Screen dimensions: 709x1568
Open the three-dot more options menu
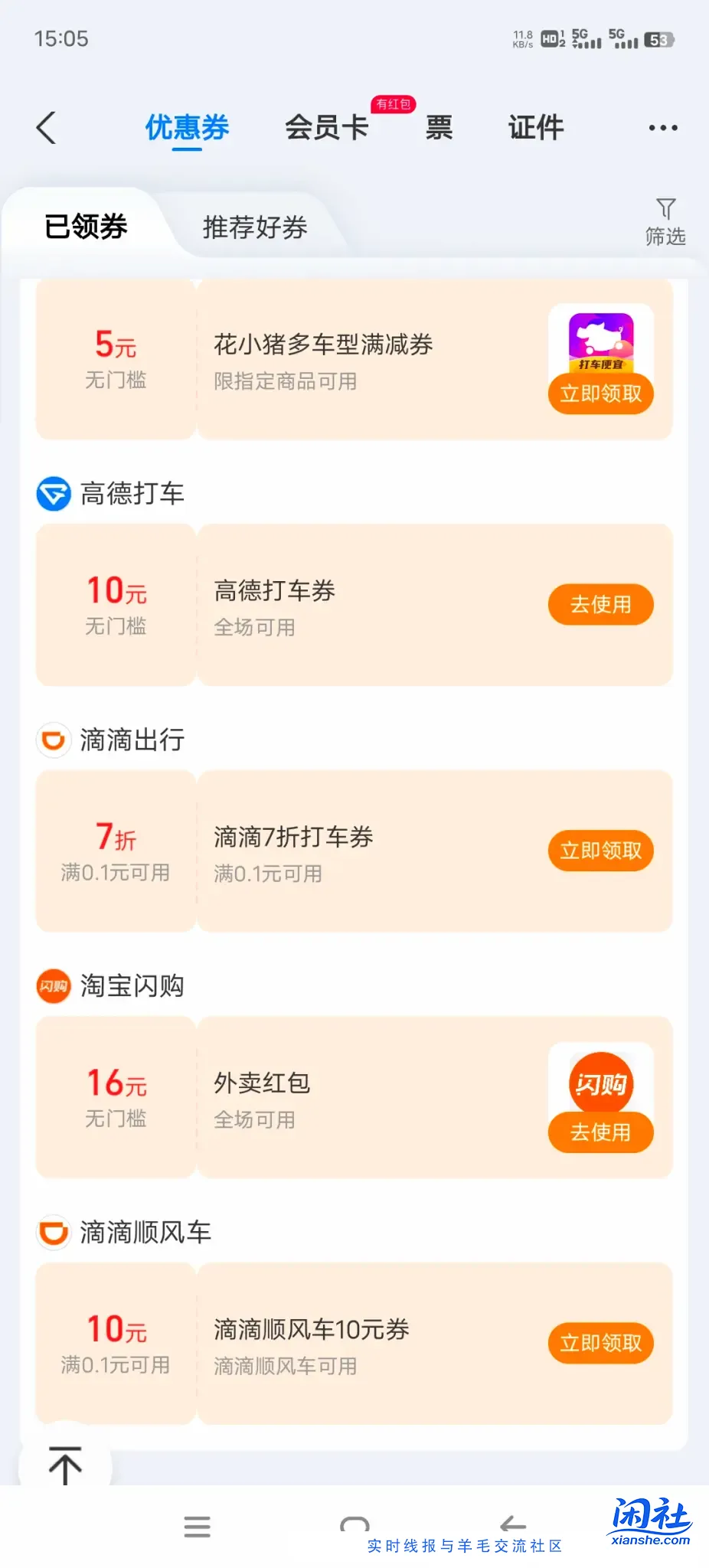tap(663, 127)
